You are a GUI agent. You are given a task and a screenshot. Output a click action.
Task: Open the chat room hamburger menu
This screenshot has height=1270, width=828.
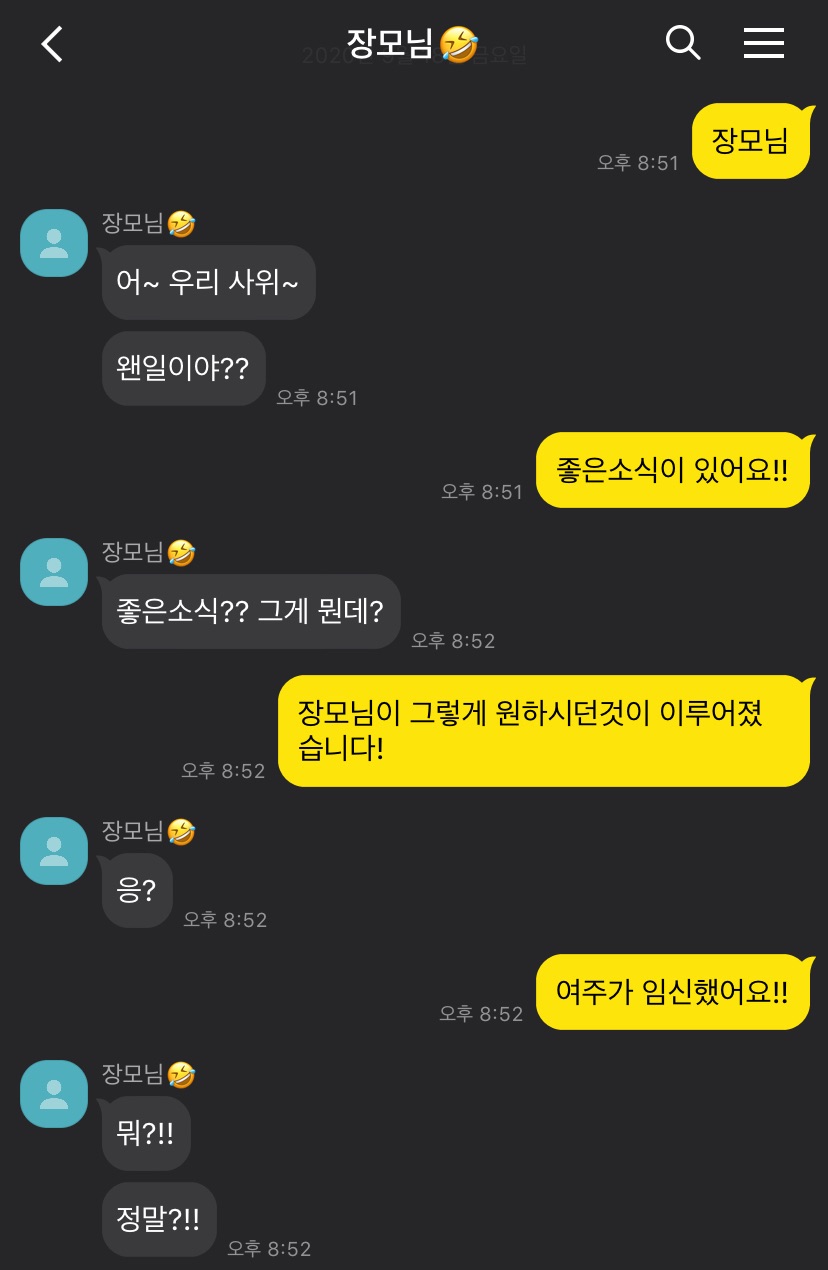pos(763,43)
